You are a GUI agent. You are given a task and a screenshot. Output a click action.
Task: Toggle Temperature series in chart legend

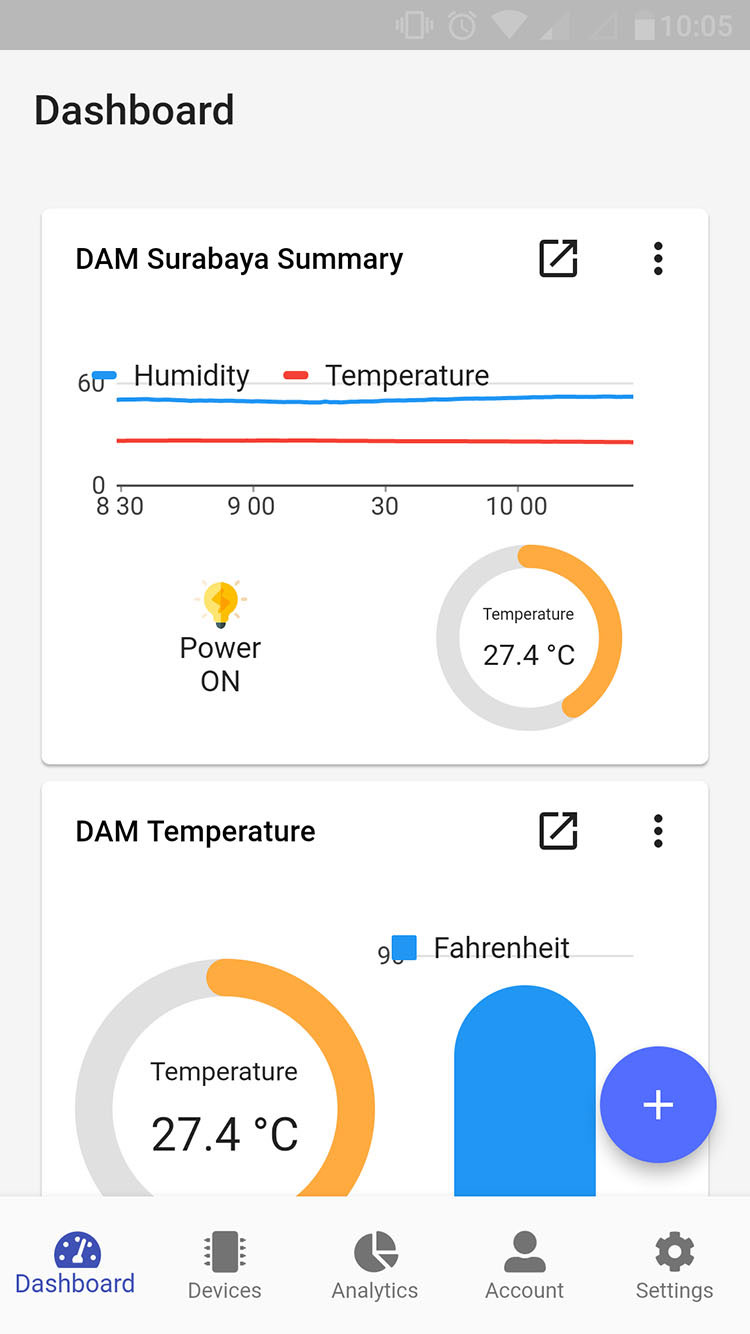[x=387, y=376]
